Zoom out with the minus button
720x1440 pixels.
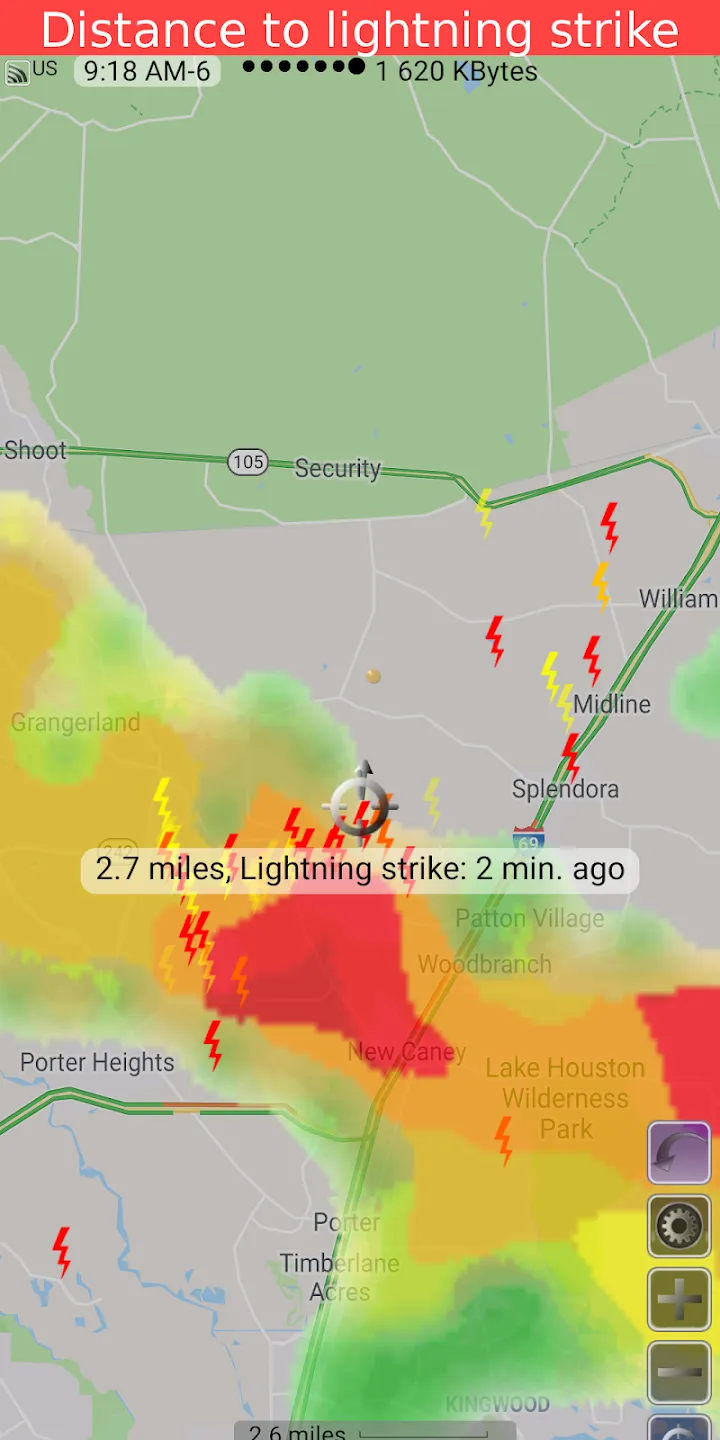click(x=679, y=1372)
